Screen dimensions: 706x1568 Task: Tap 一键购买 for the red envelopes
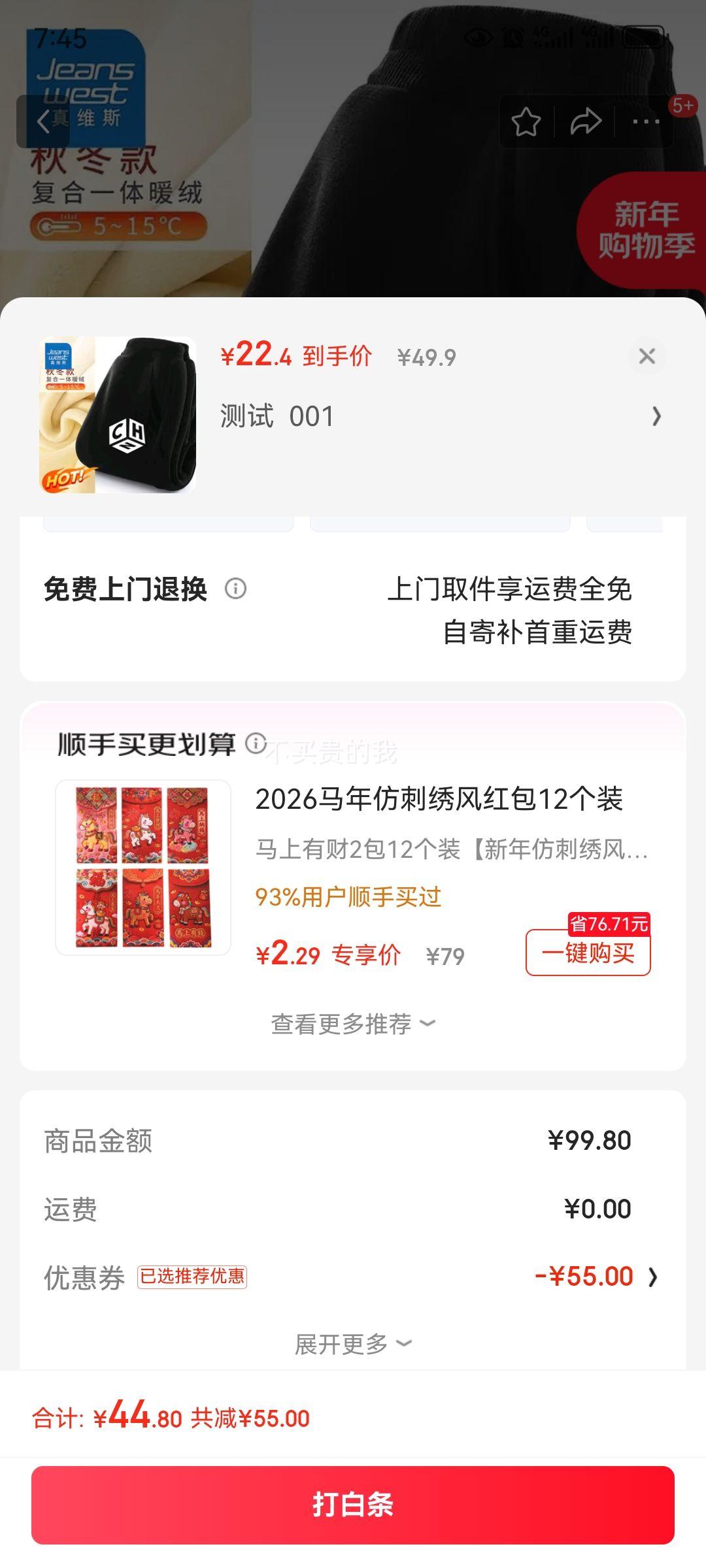coord(588,953)
